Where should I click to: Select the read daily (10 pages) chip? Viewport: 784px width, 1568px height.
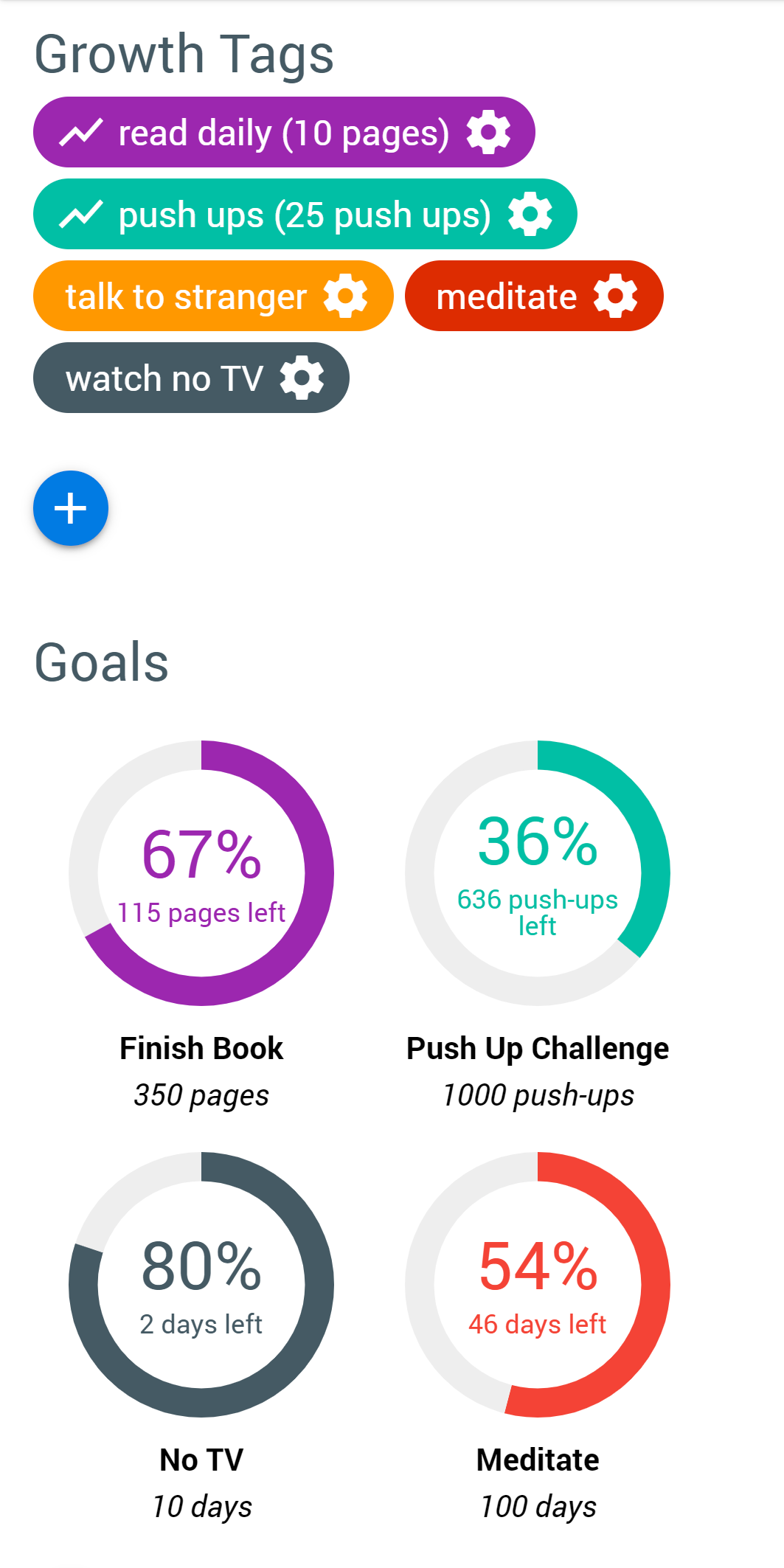[x=283, y=133]
